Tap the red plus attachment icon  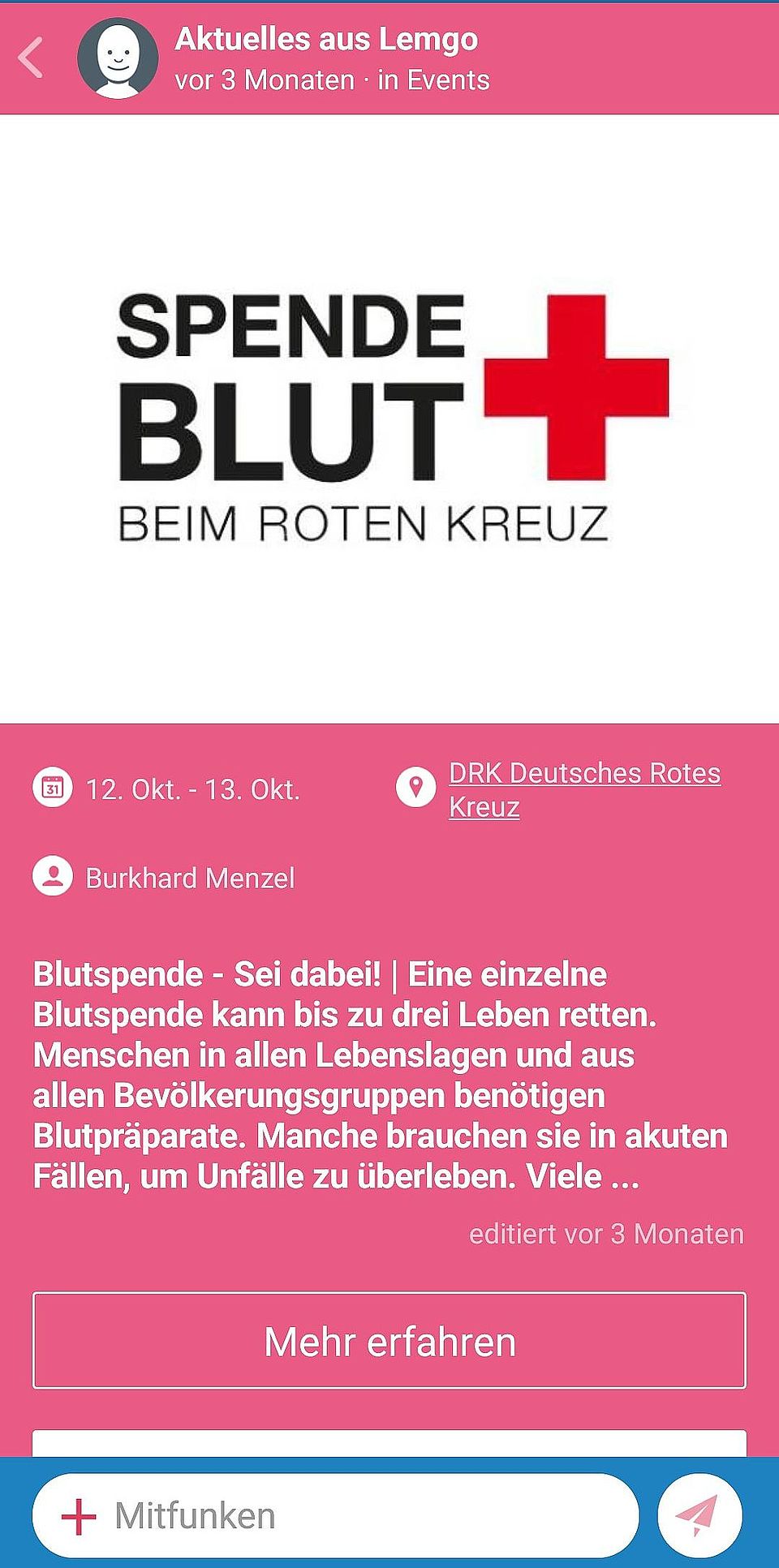(x=79, y=1516)
